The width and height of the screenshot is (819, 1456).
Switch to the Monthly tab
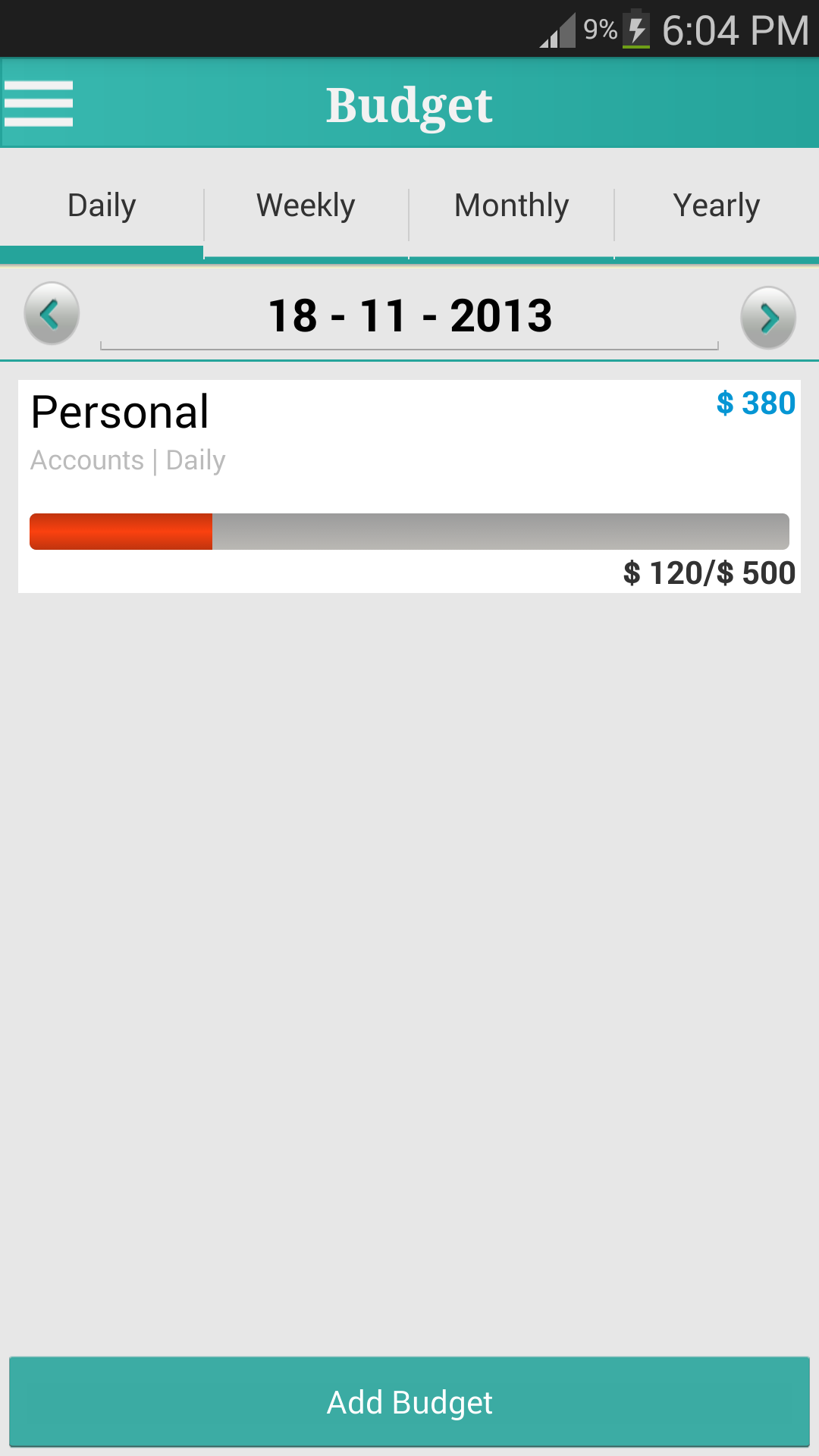coord(511,206)
